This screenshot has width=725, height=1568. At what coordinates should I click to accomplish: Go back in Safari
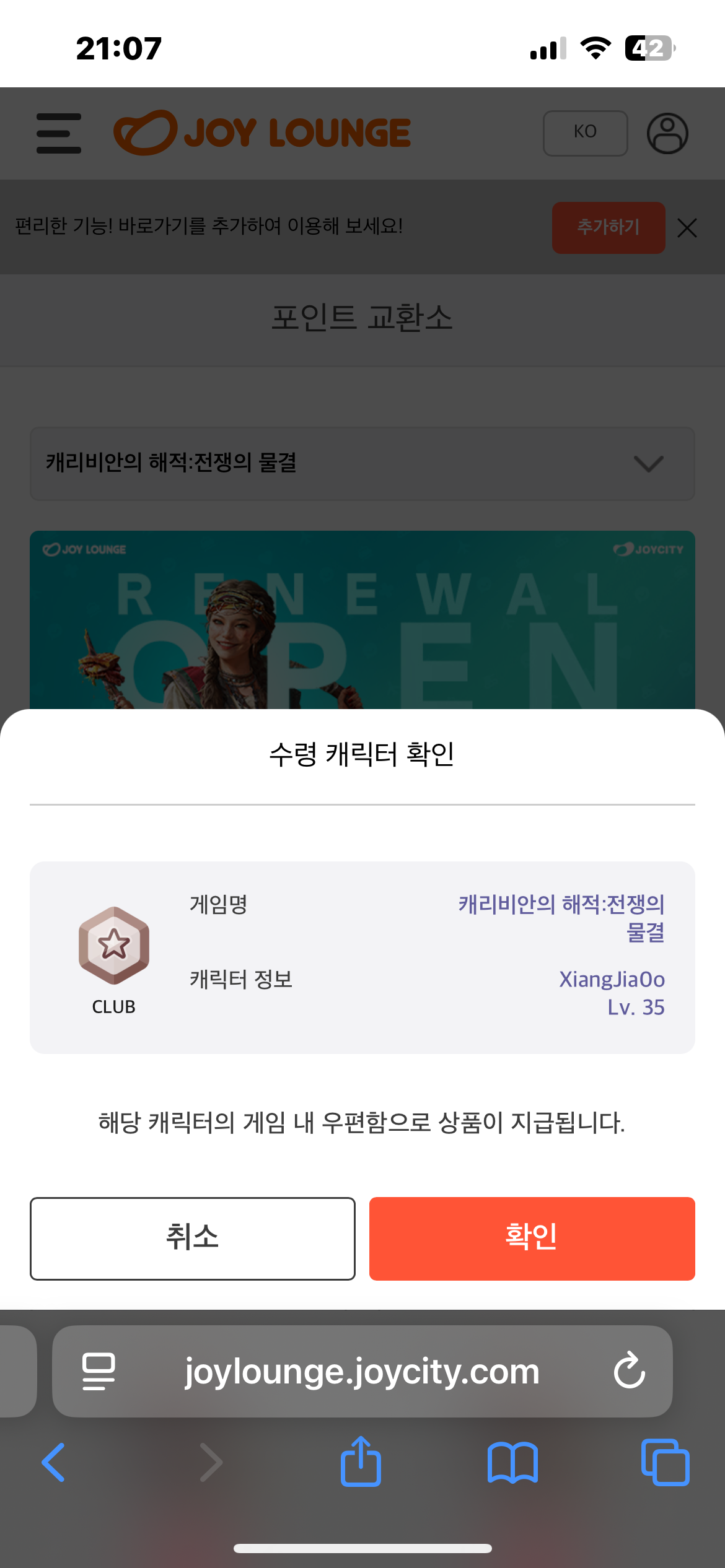point(53,1463)
